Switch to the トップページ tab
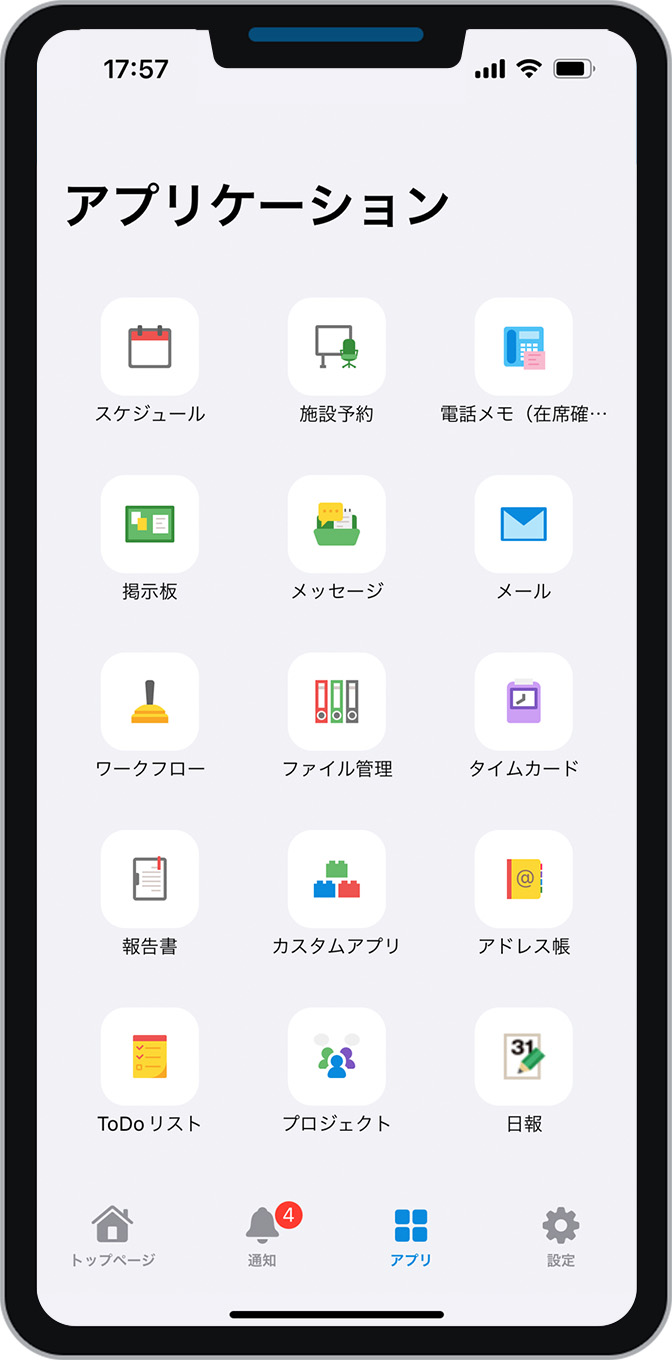Image resolution: width=672 pixels, height=1360 pixels. point(113,1236)
